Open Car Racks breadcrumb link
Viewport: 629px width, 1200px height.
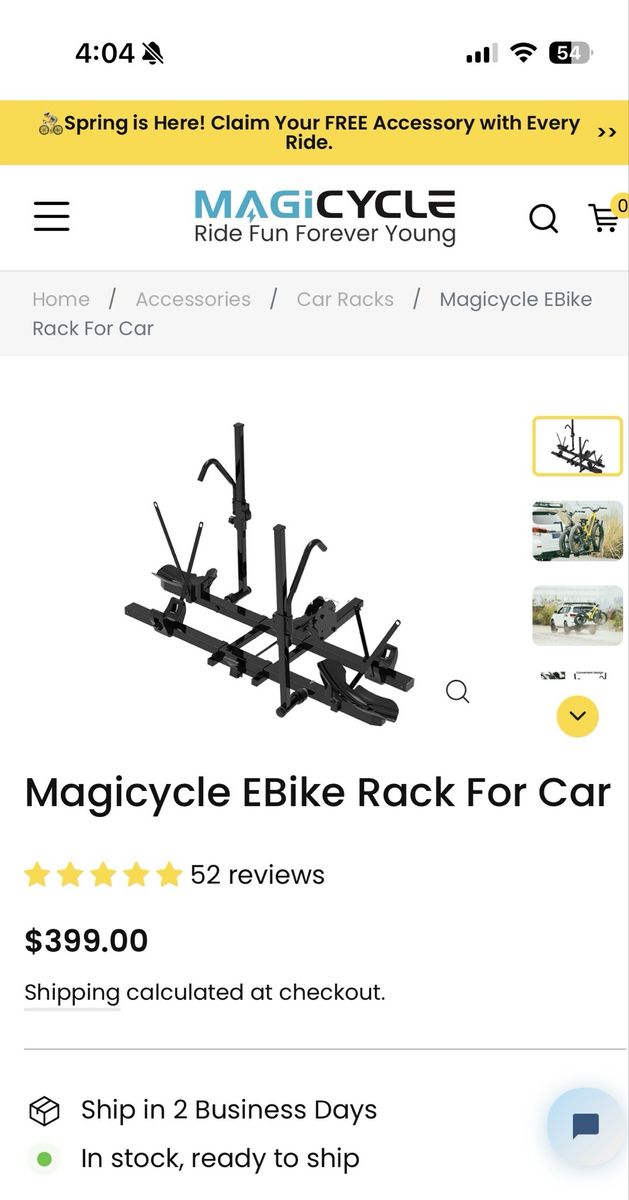(345, 299)
